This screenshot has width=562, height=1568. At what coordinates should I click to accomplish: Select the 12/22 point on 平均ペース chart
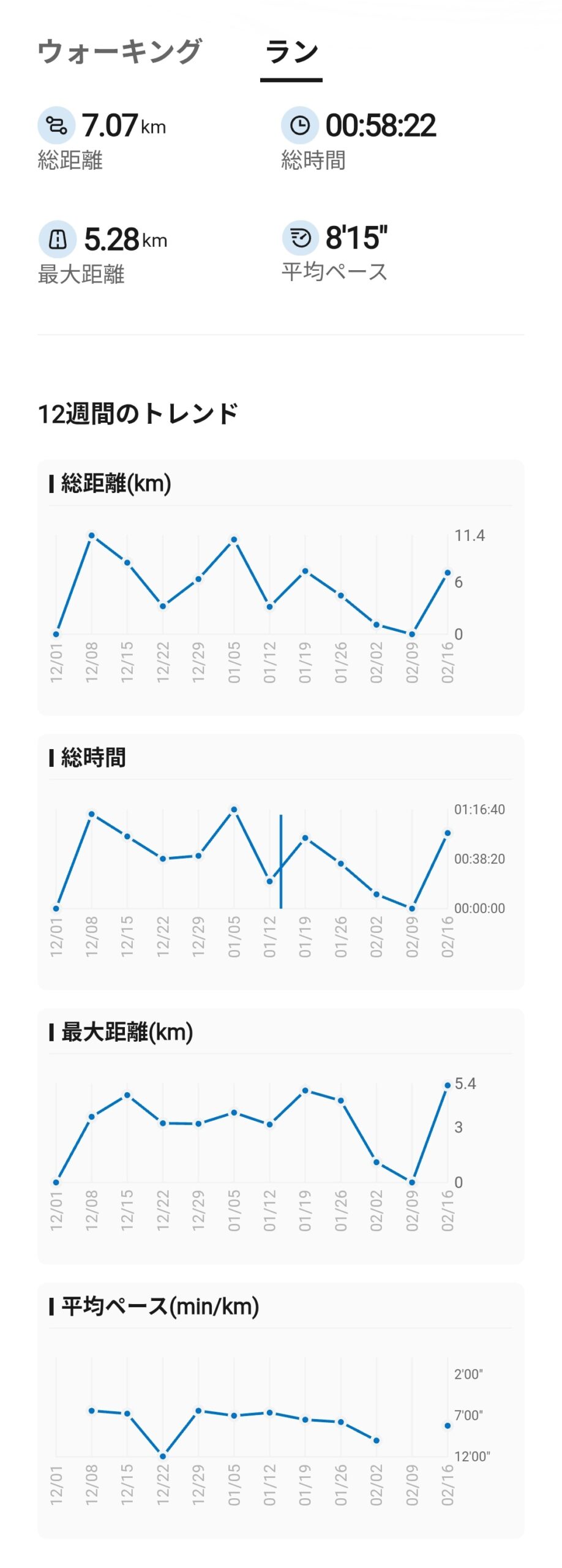click(163, 1456)
